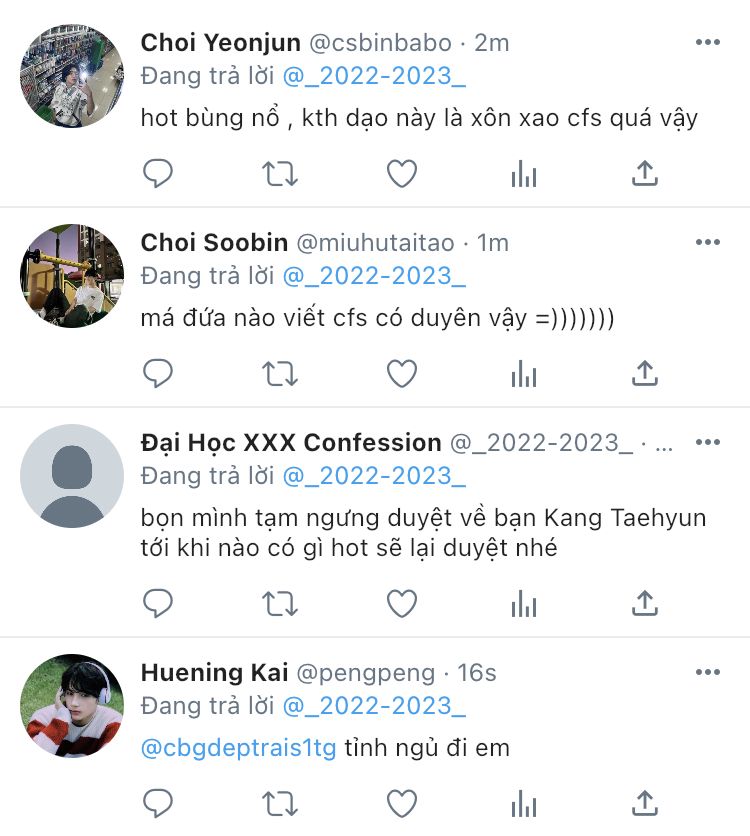Like Huening Kai's tweet

(402, 803)
